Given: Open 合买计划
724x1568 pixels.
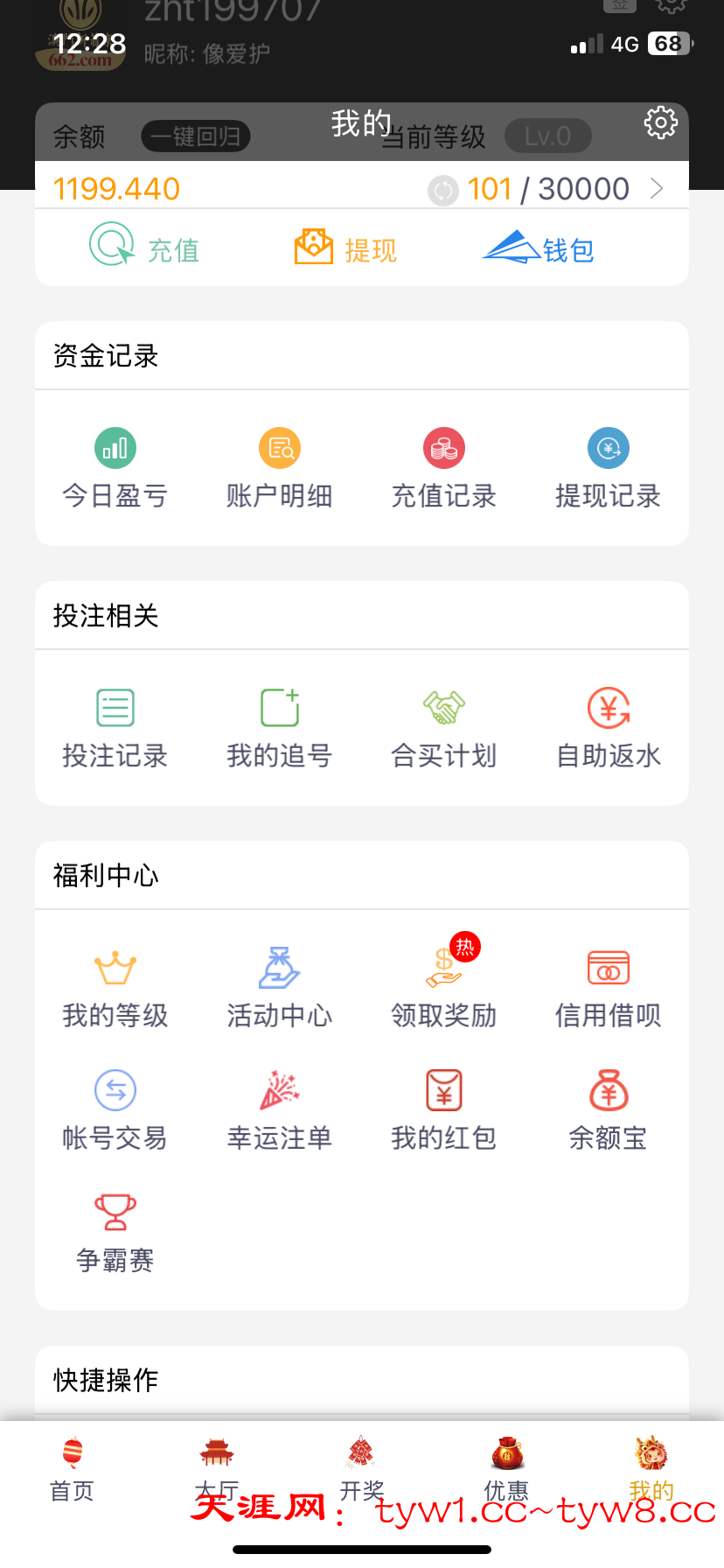Looking at the screenshot, I should click(x=444, y=729).
